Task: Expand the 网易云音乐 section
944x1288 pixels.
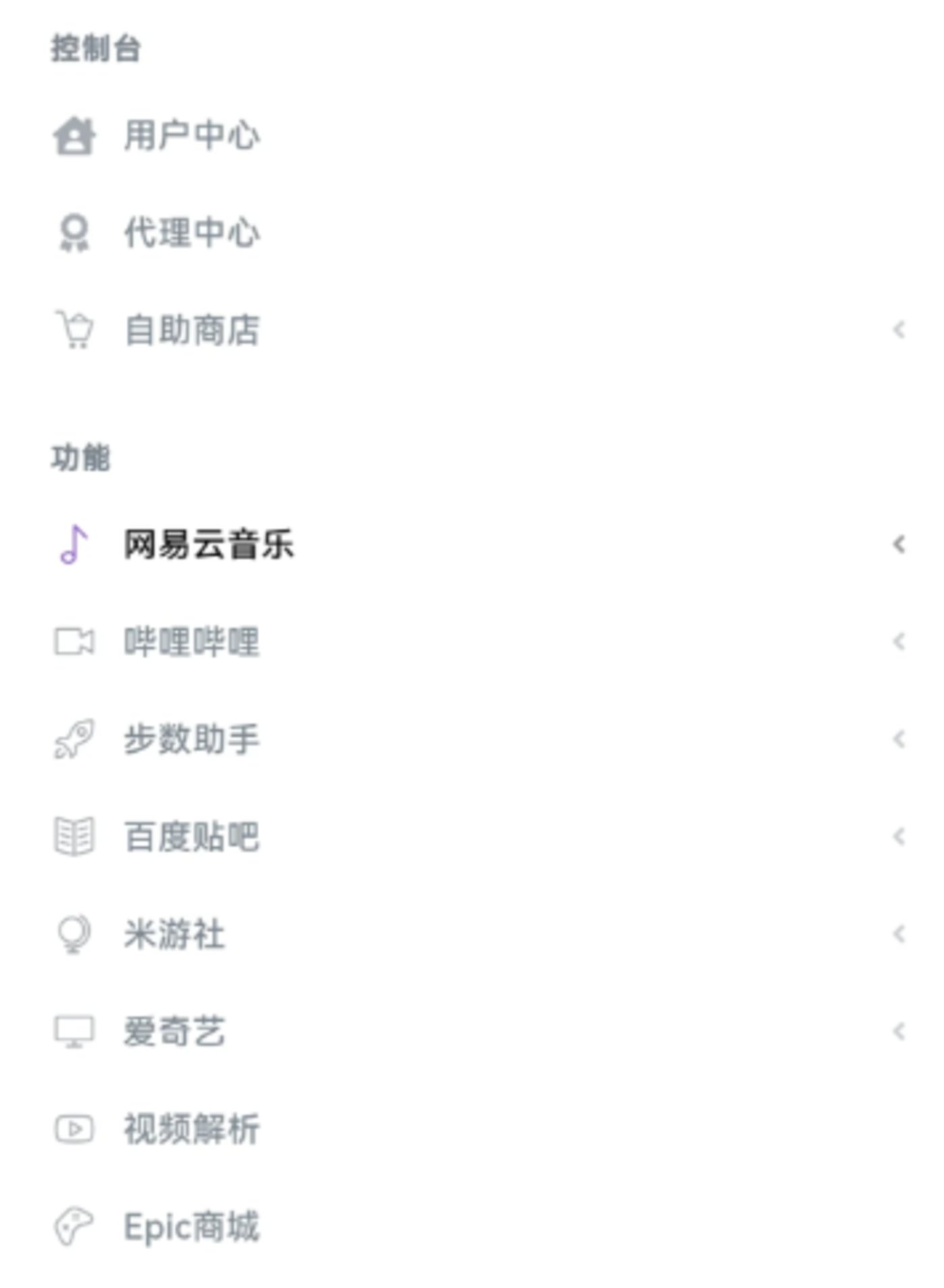Action: click(x=209, y=544)
